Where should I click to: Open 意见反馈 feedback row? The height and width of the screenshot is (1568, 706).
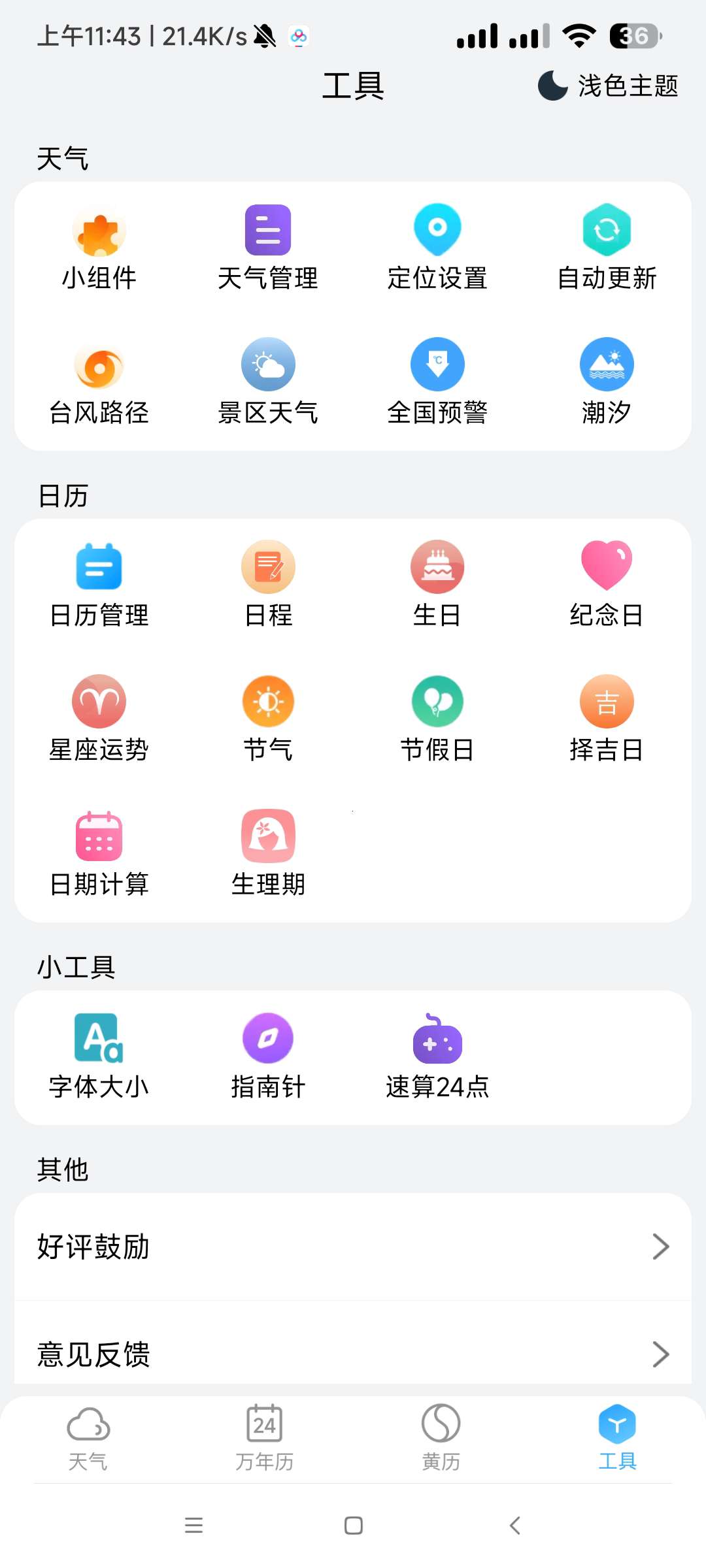point(353,1354)
